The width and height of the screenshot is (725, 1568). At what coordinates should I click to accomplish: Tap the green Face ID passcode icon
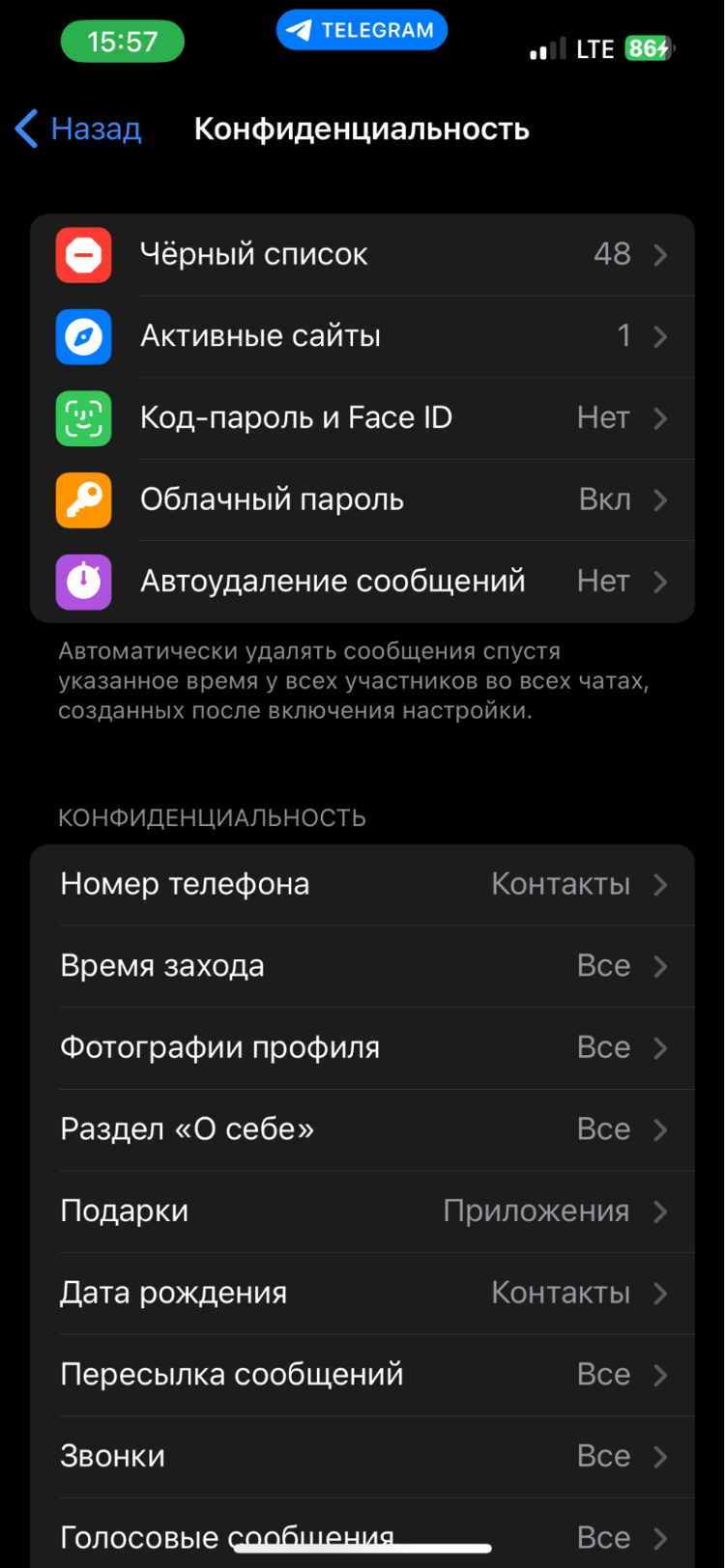[84, 417]
